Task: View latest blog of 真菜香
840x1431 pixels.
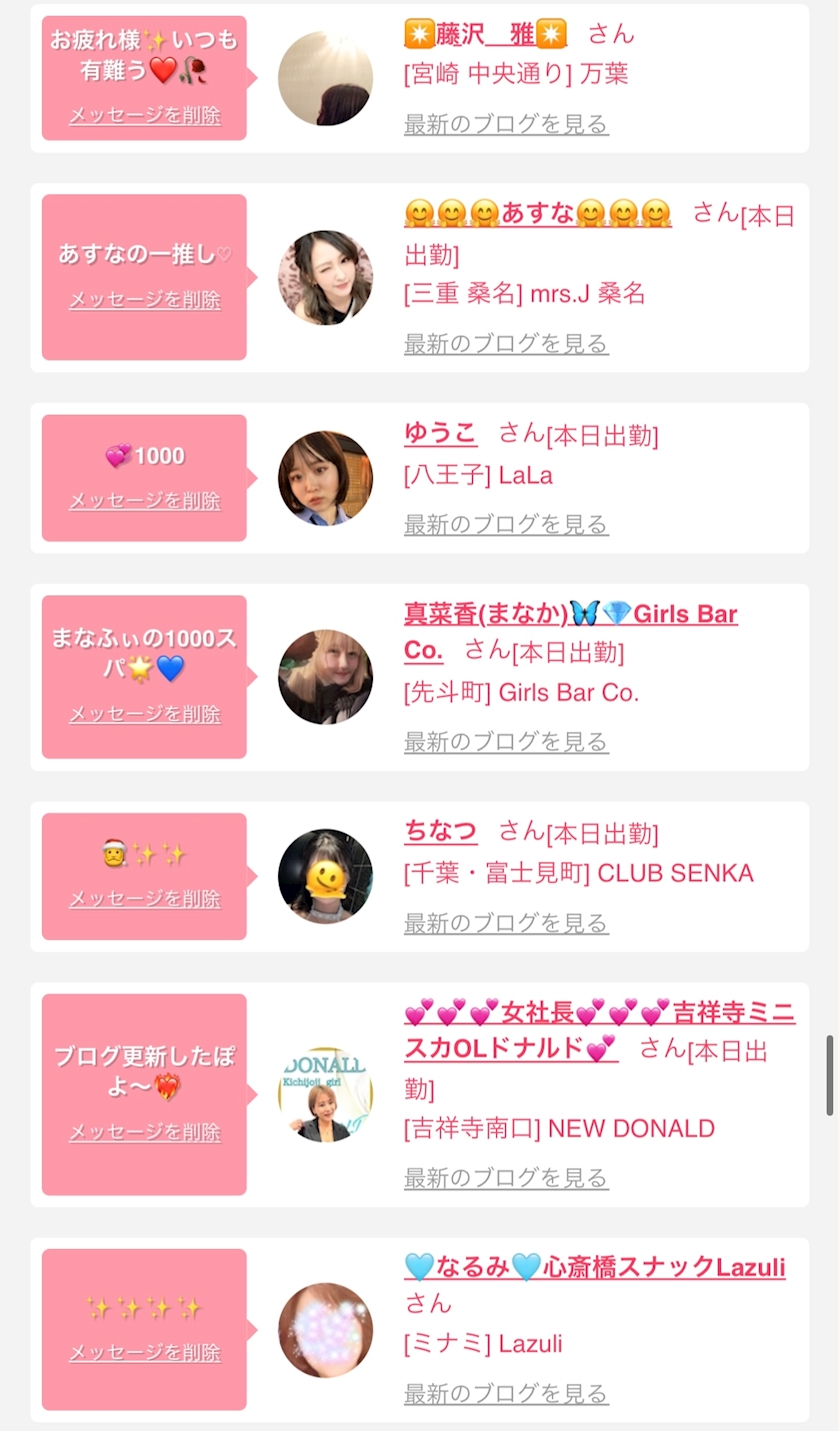Action: (506, 742)
